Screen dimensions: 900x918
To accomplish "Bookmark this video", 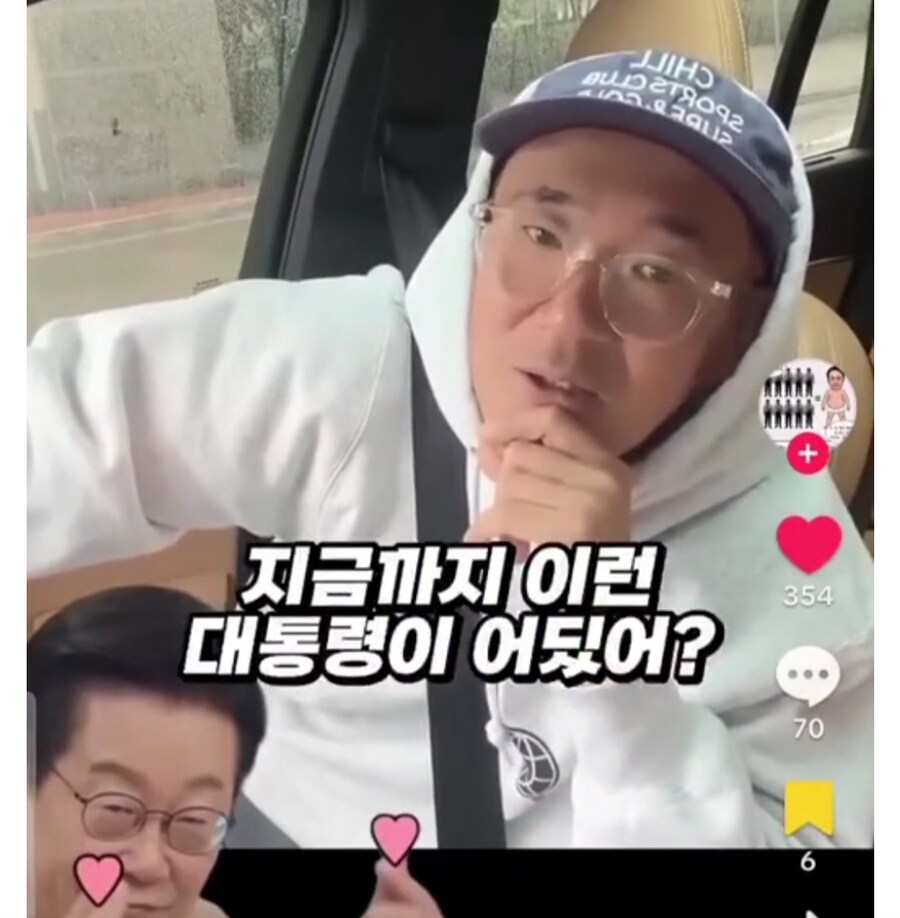I will (808, 806).
